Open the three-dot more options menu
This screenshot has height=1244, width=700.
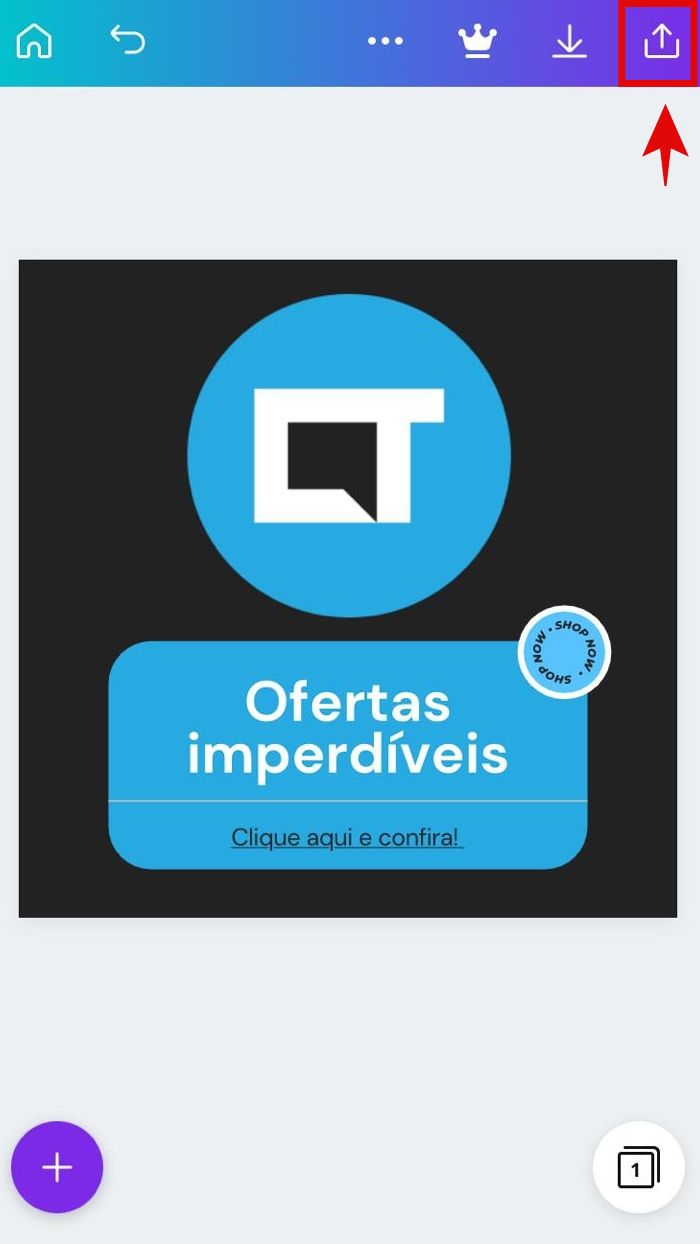tap(385, 41)
